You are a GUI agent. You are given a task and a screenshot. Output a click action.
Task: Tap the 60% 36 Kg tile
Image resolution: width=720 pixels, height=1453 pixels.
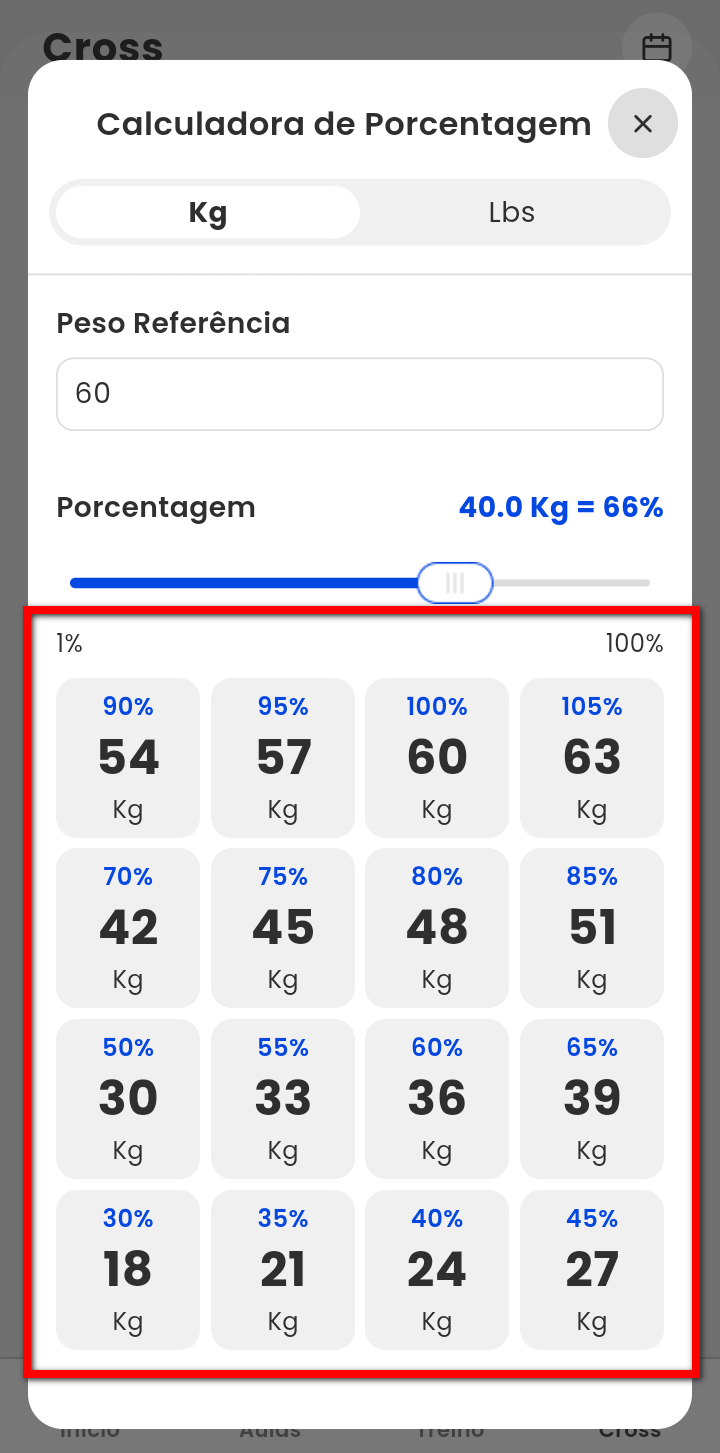[x=437, y=1098]
